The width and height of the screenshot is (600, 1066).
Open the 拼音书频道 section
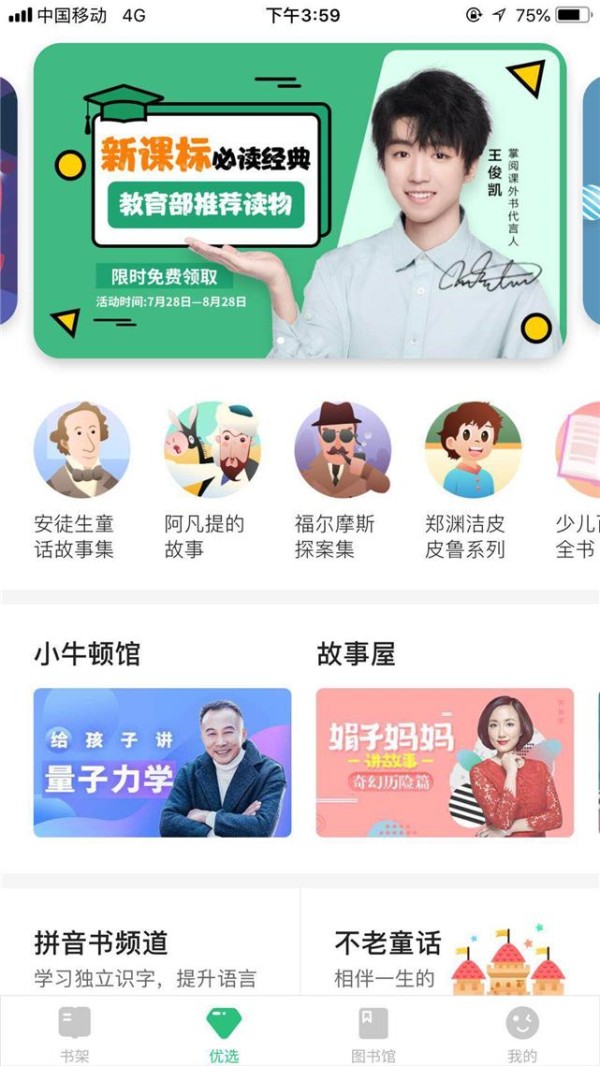(x=150, y=955)
